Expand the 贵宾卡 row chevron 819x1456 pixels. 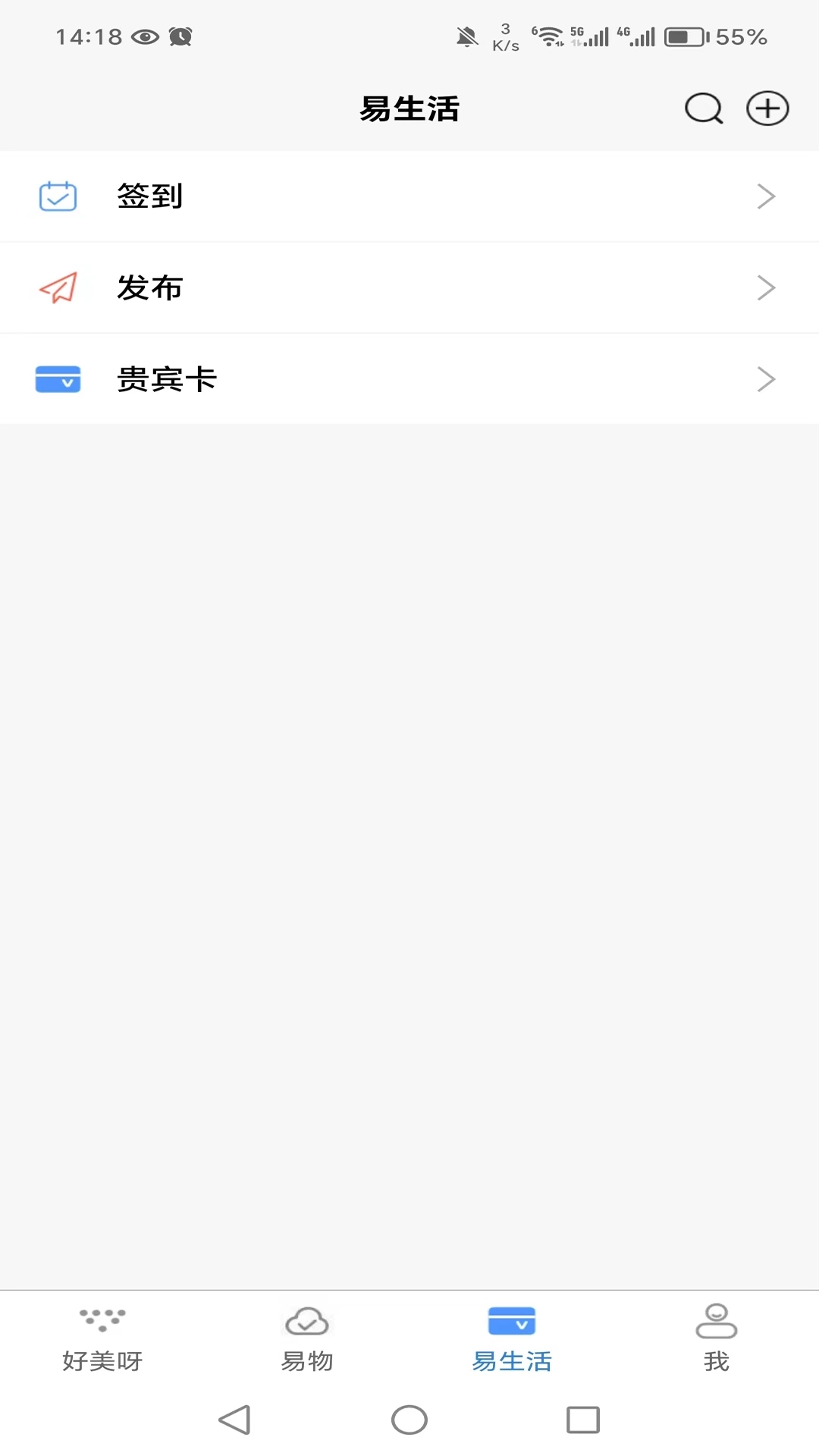coord(766,379)
